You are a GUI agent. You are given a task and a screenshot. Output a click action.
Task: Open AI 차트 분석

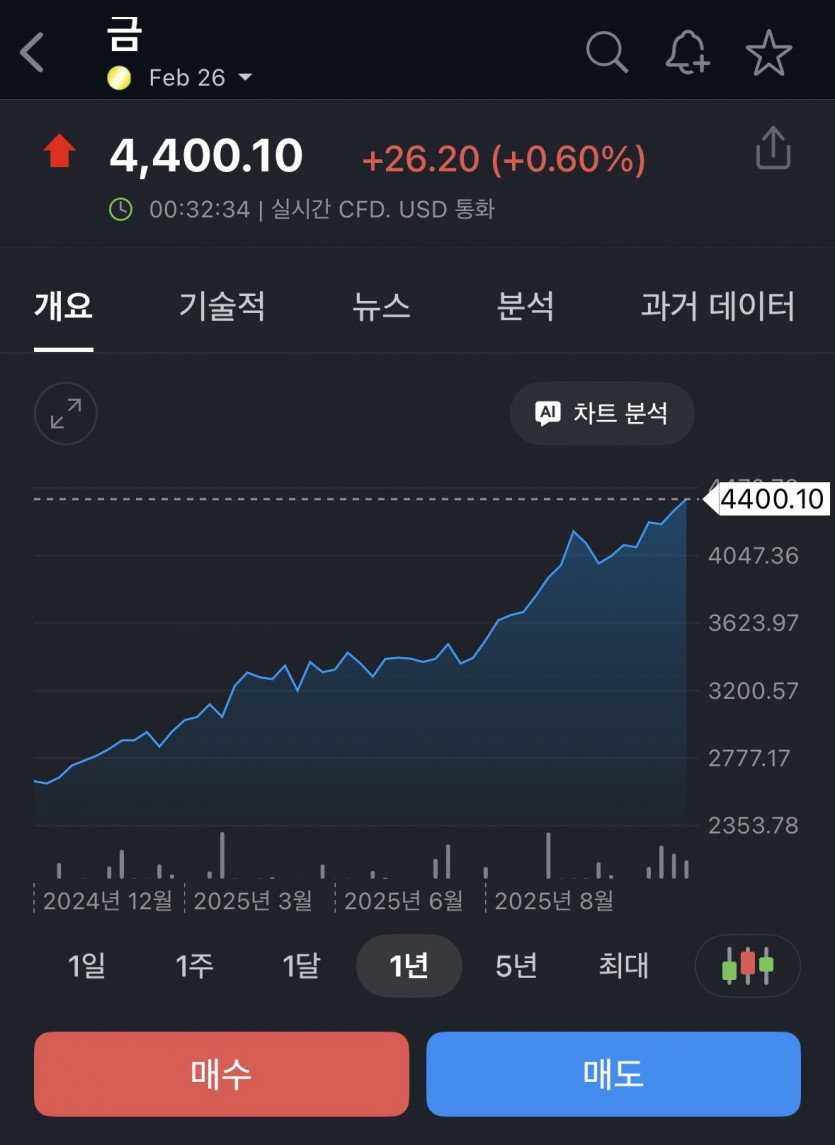tap(602, 413)
